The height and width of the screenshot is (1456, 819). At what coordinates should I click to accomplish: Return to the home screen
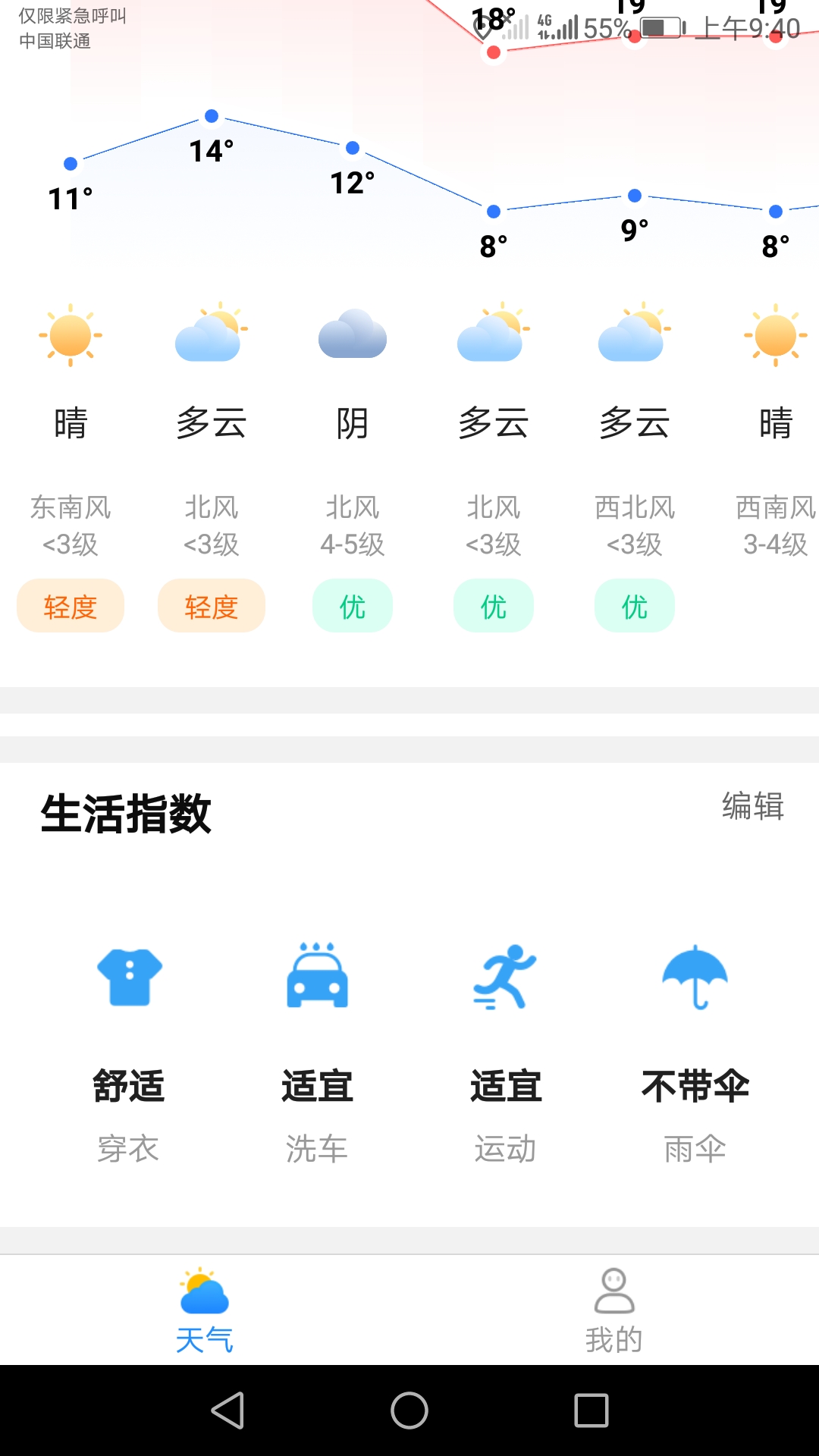point(409,1410)
